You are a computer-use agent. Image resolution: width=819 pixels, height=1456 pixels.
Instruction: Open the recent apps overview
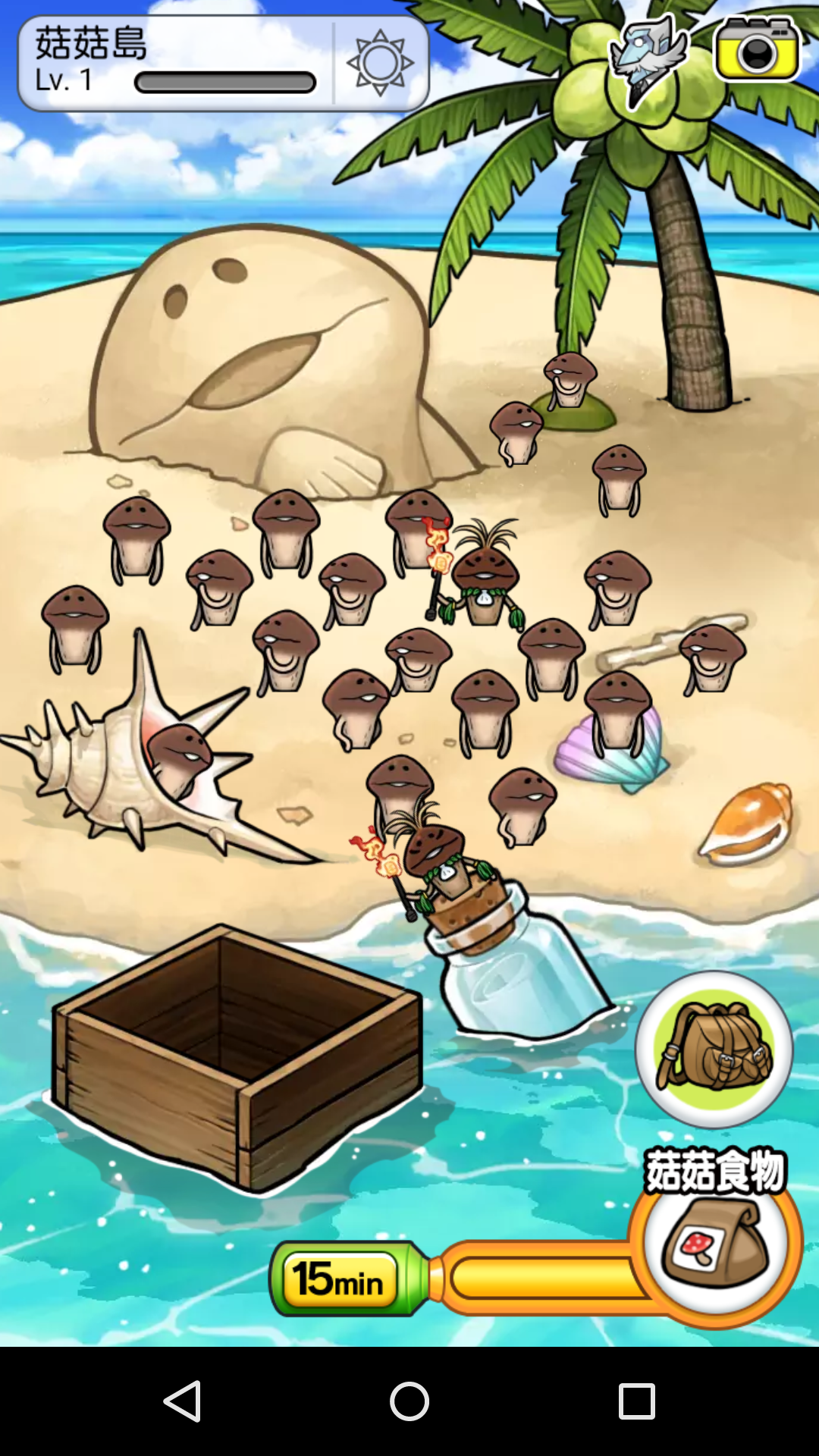[637, 1401]
